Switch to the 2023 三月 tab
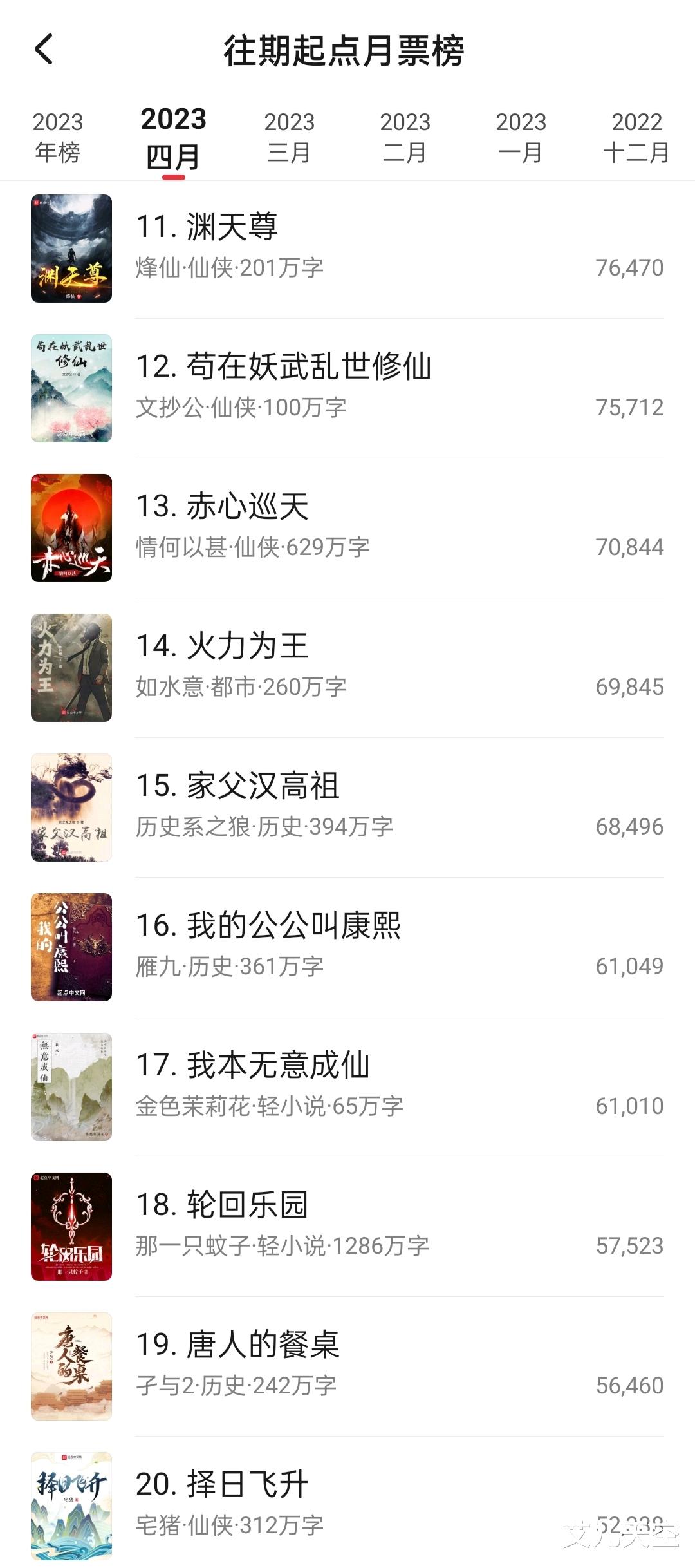695x1568 pixels. (289, 137)
